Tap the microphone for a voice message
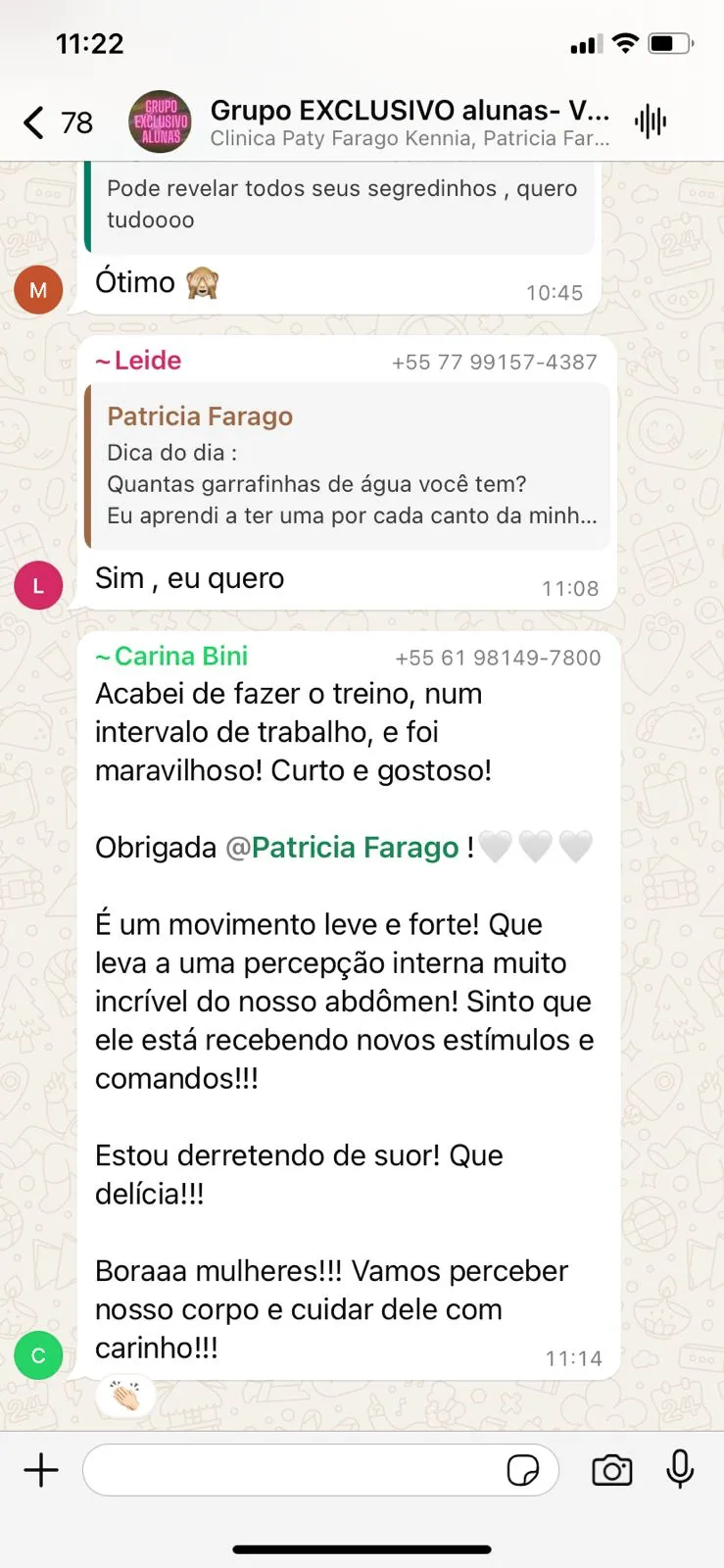 pos(680,1470)
